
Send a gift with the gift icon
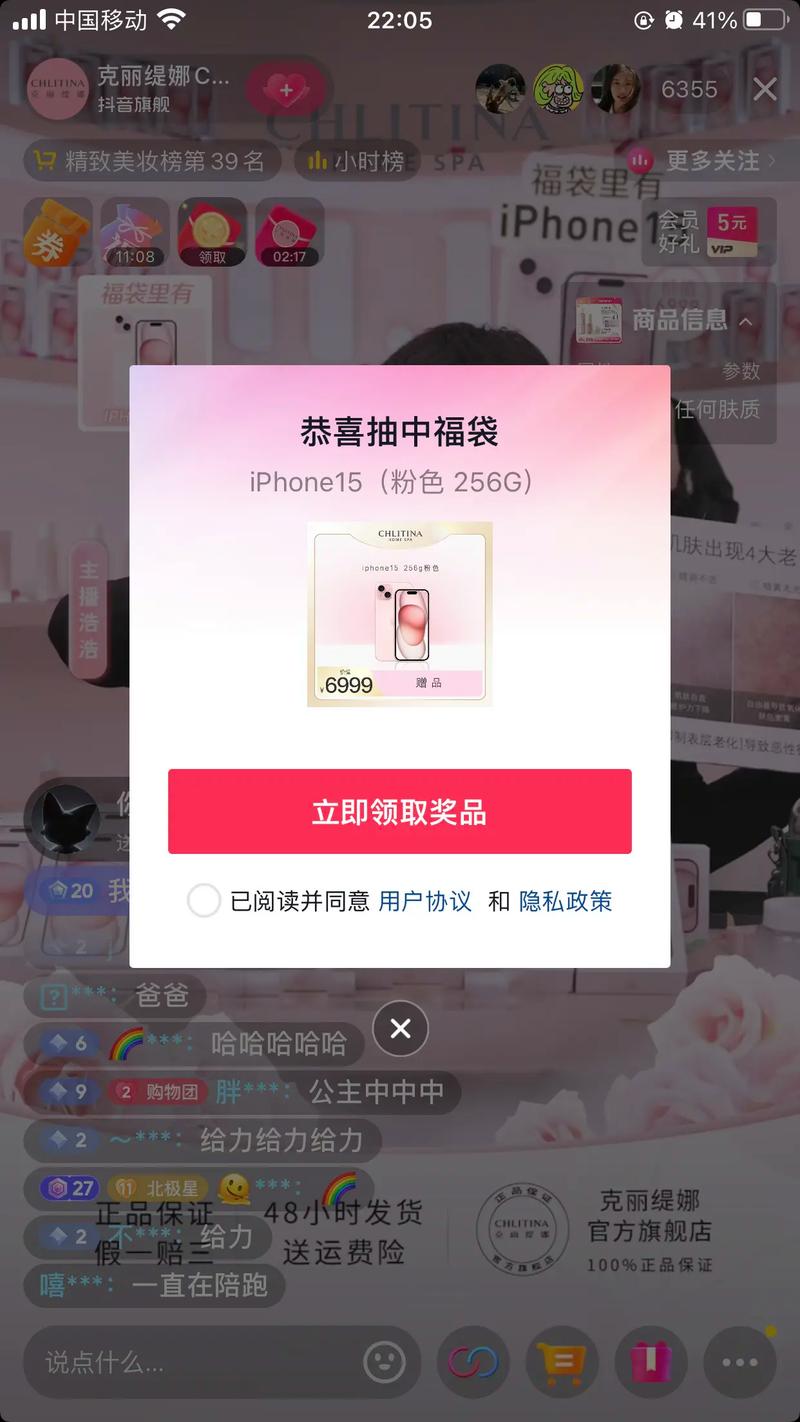pos(650,1361)
